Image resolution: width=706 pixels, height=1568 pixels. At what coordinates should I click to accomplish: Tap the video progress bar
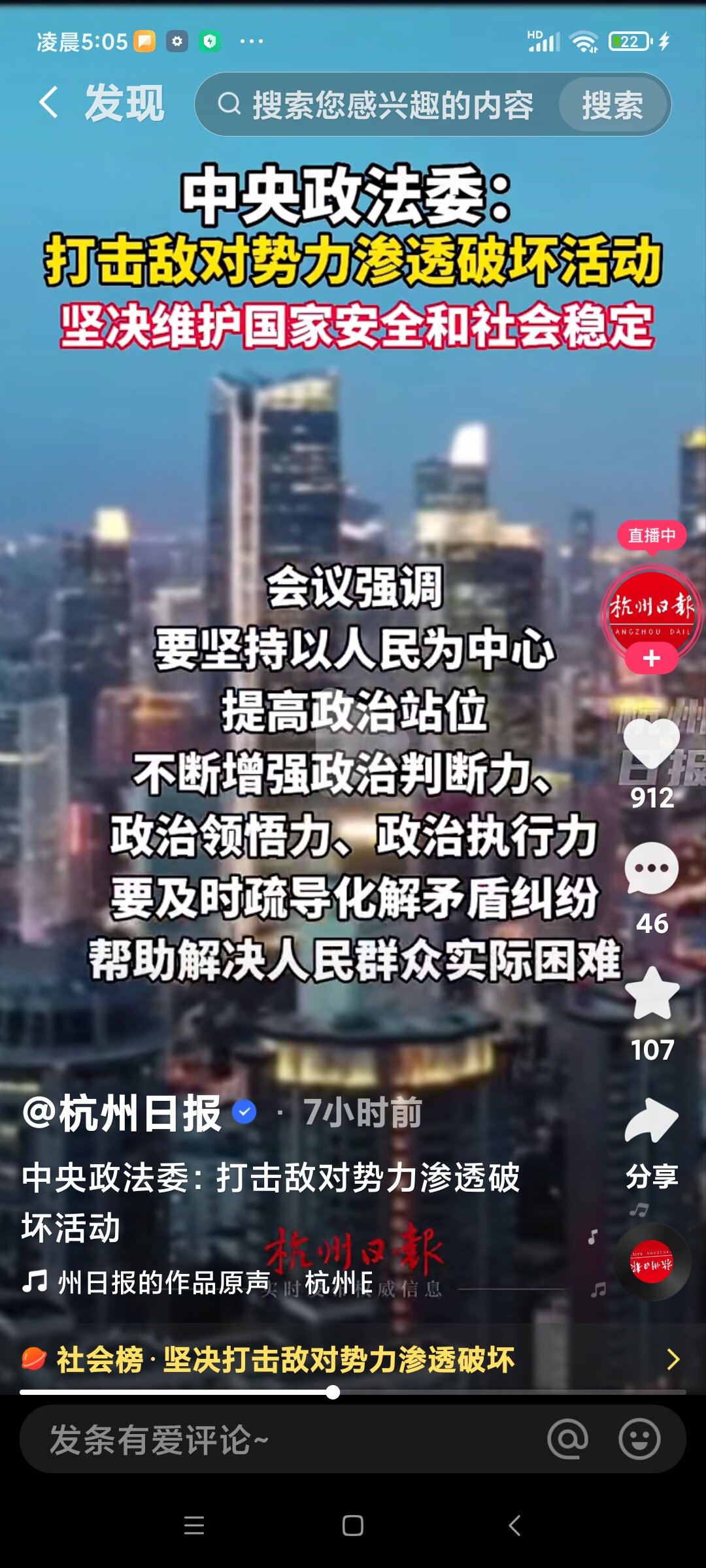coord(353,1392)
